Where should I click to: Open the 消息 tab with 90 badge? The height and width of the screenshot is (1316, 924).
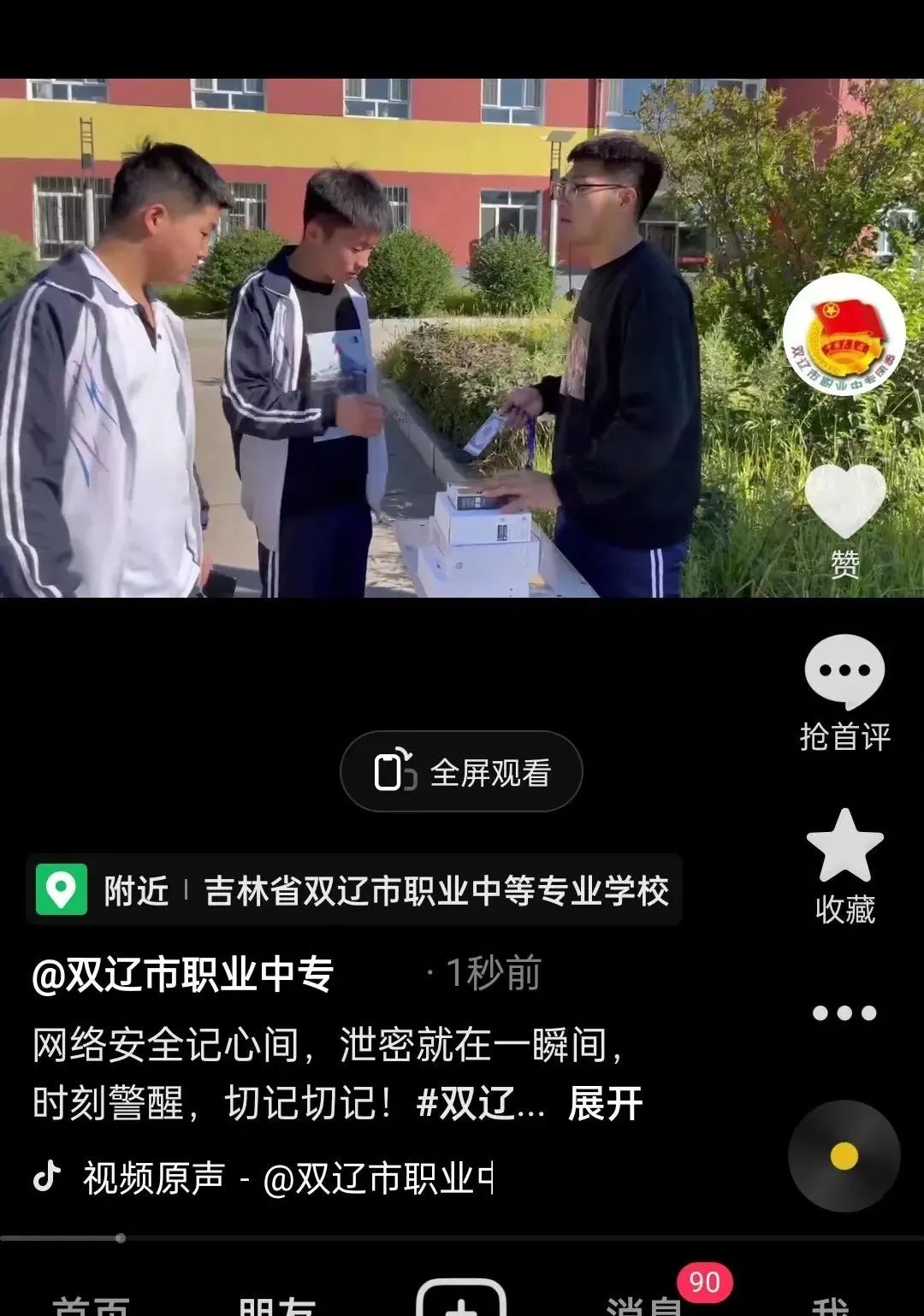tap(643, 1306)
